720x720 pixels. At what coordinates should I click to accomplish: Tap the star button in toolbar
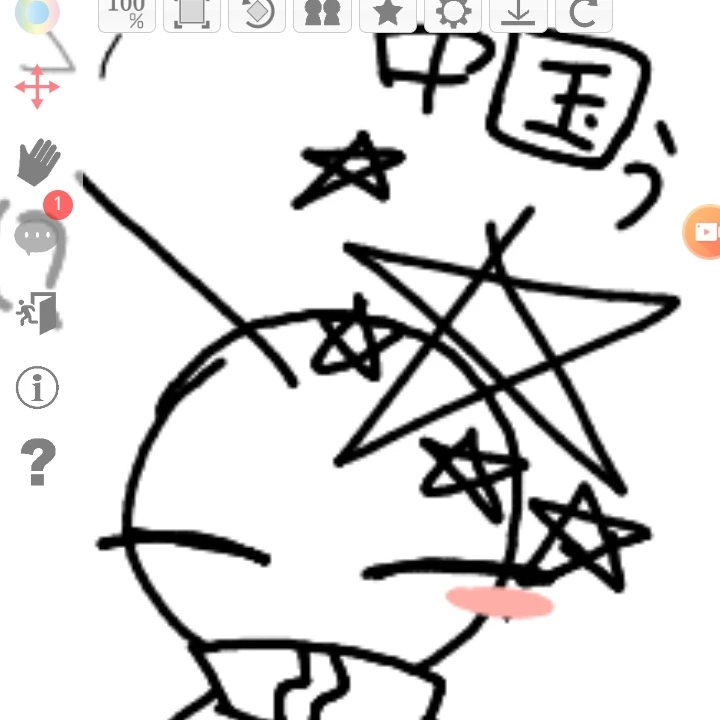pos(387,13)
